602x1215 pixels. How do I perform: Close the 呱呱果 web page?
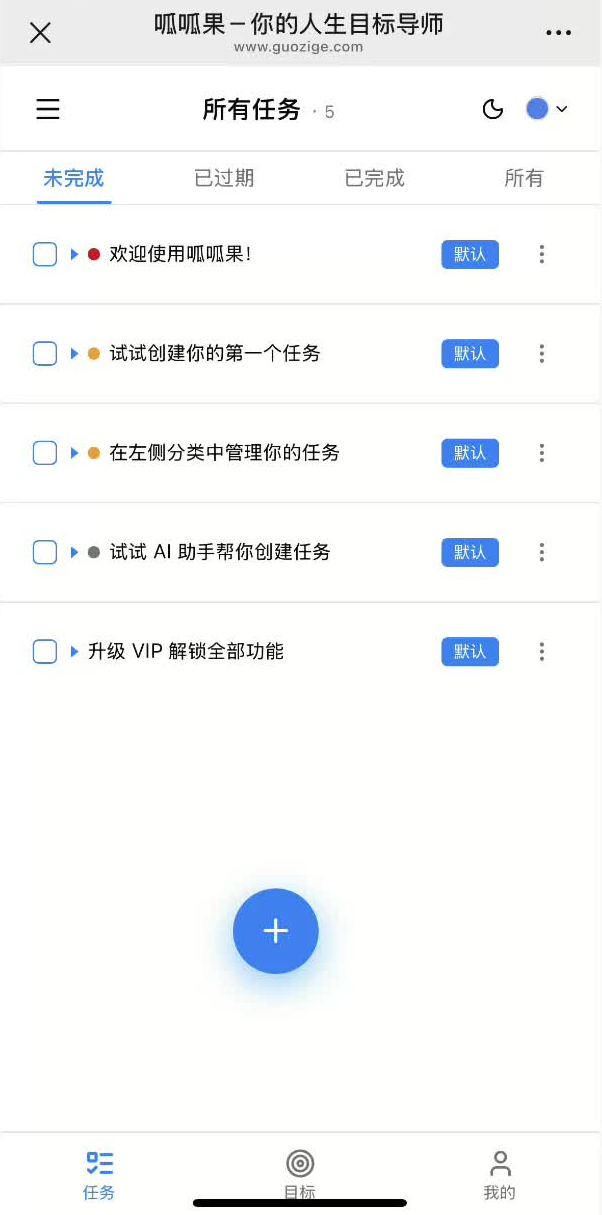pyautogui.click(x=40, y=33)
